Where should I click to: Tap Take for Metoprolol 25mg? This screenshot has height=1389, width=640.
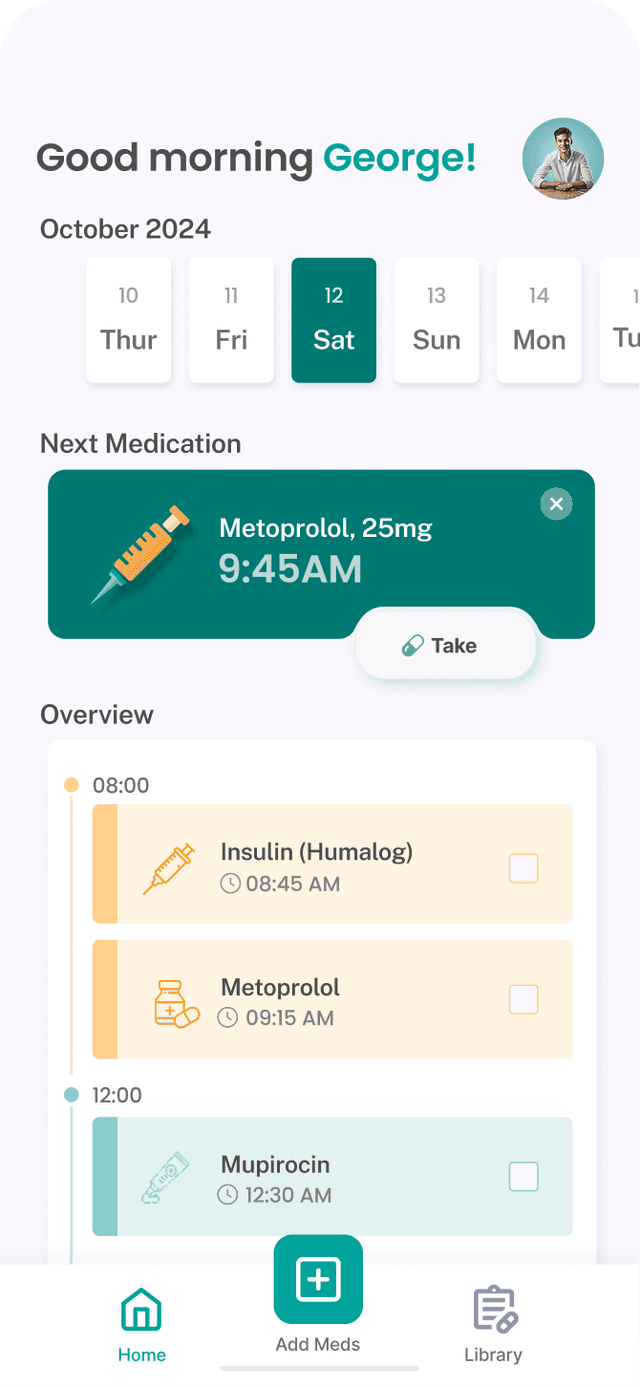coord(446,645)
